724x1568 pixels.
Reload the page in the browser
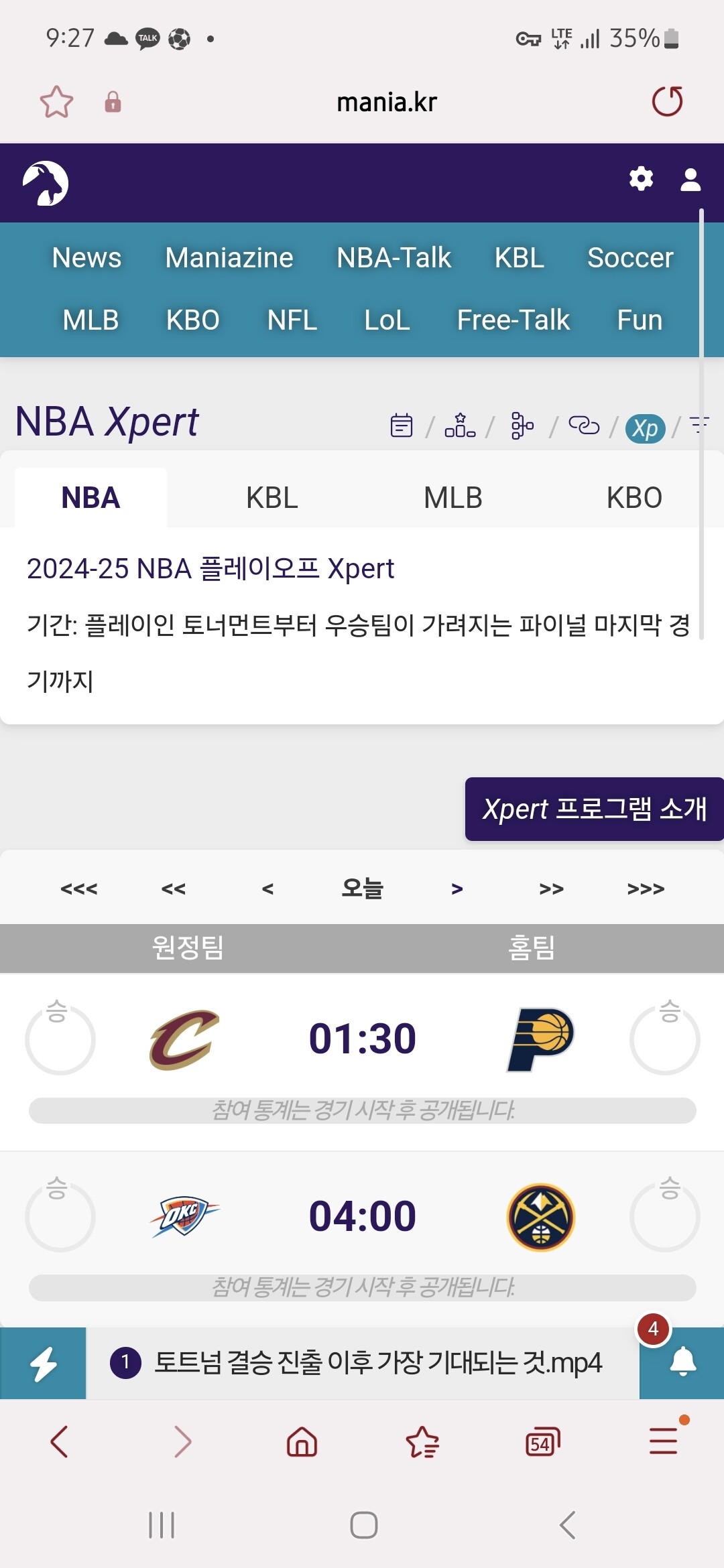coord(667,102)
